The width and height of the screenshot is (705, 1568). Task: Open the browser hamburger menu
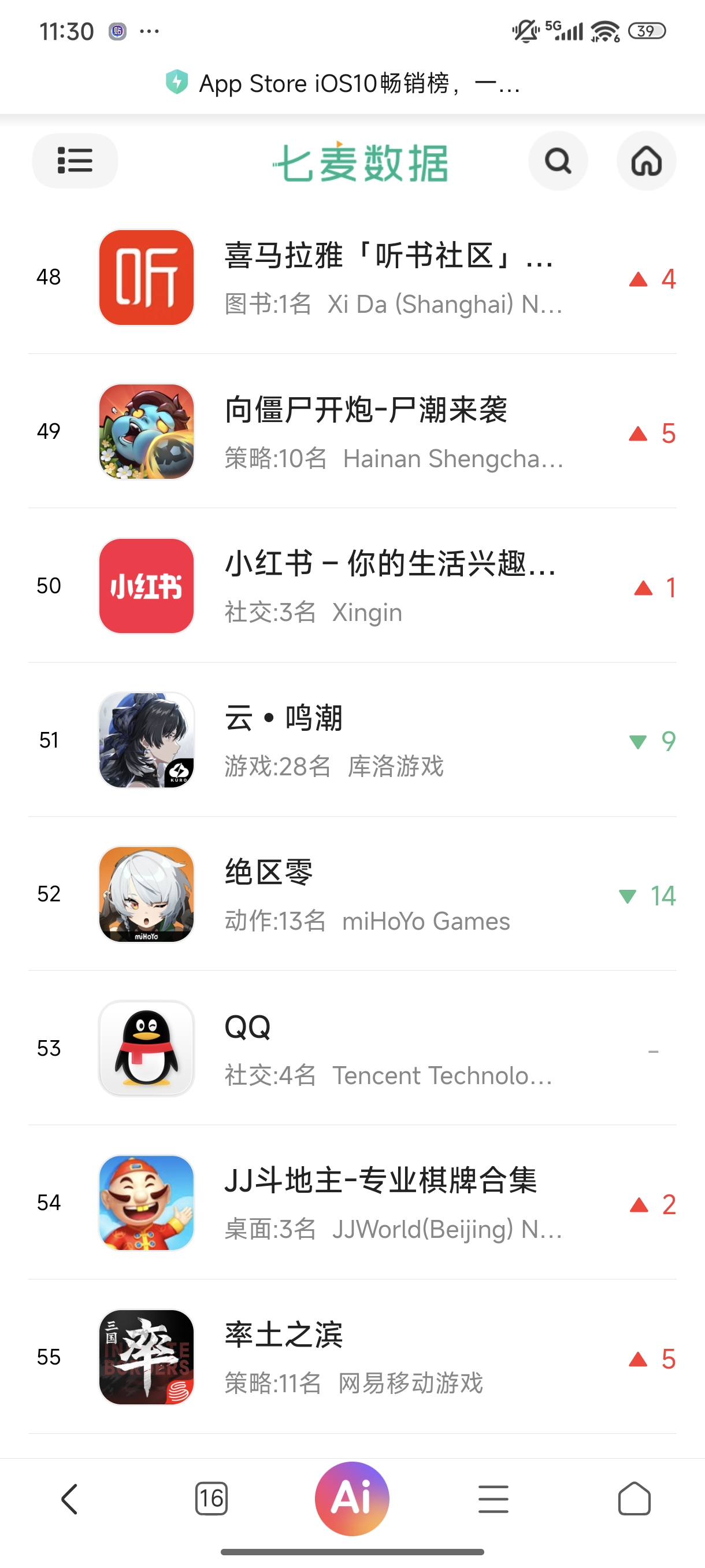493,1499
